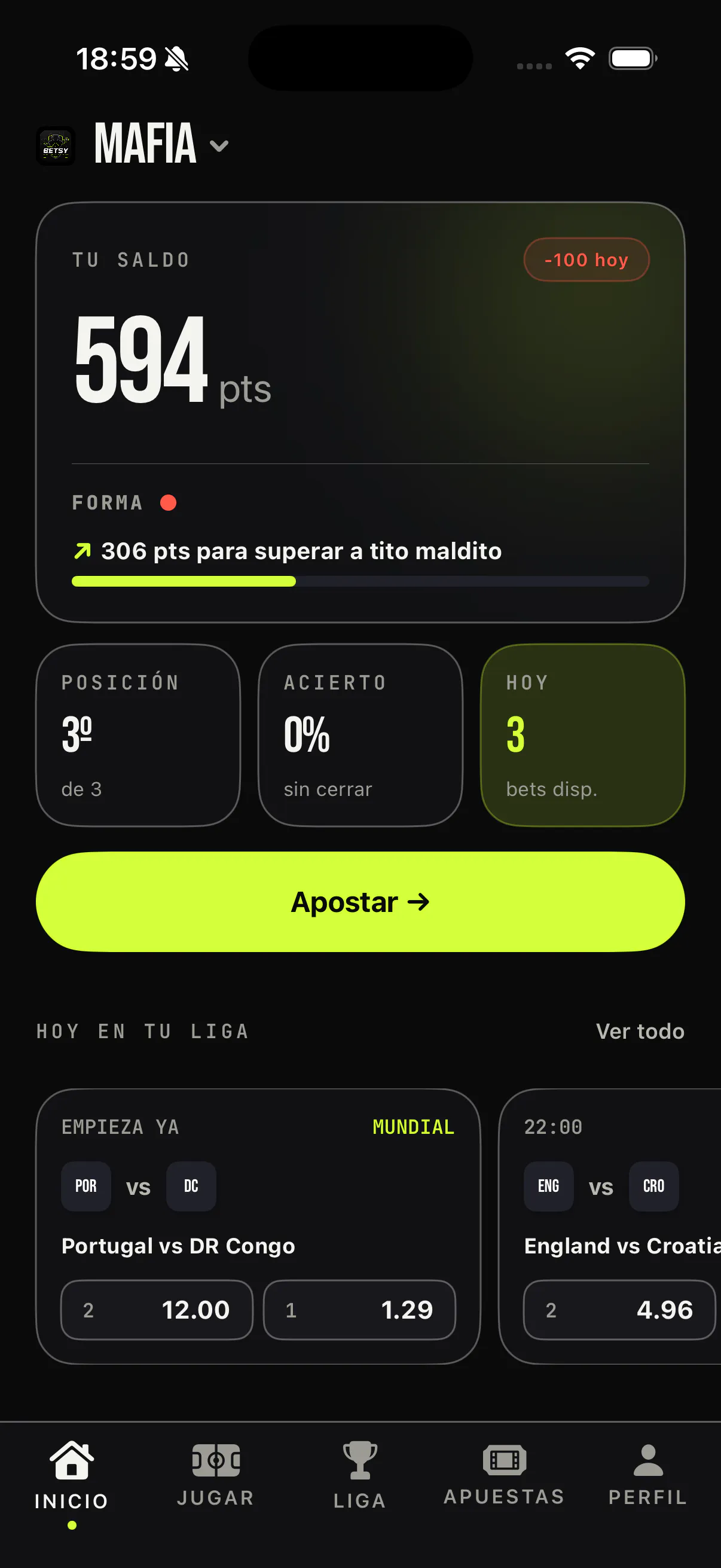The image size is (721, 1568).
Task: Open the Perfil tab
Action: (x=649, y=1475)
